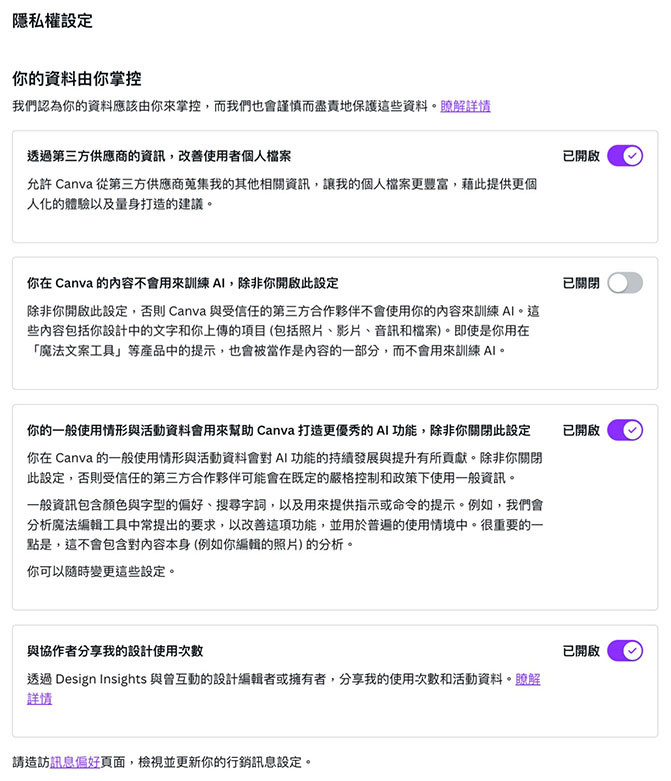
Task: Disable sharing design usage count with collaborators (與協作者分享)
Action: [x=624, y=651]
